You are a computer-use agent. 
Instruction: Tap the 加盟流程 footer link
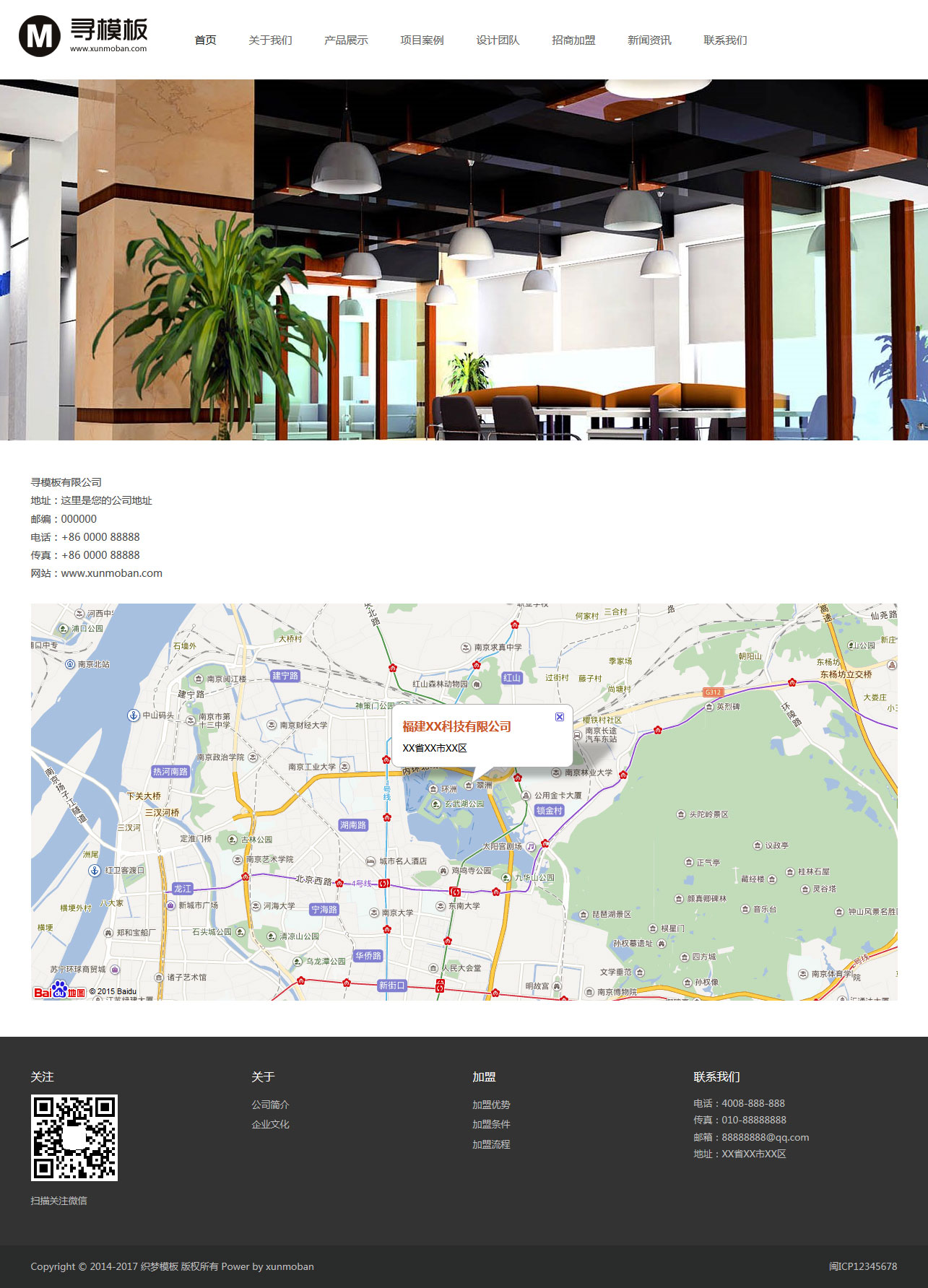point(491,1144)
